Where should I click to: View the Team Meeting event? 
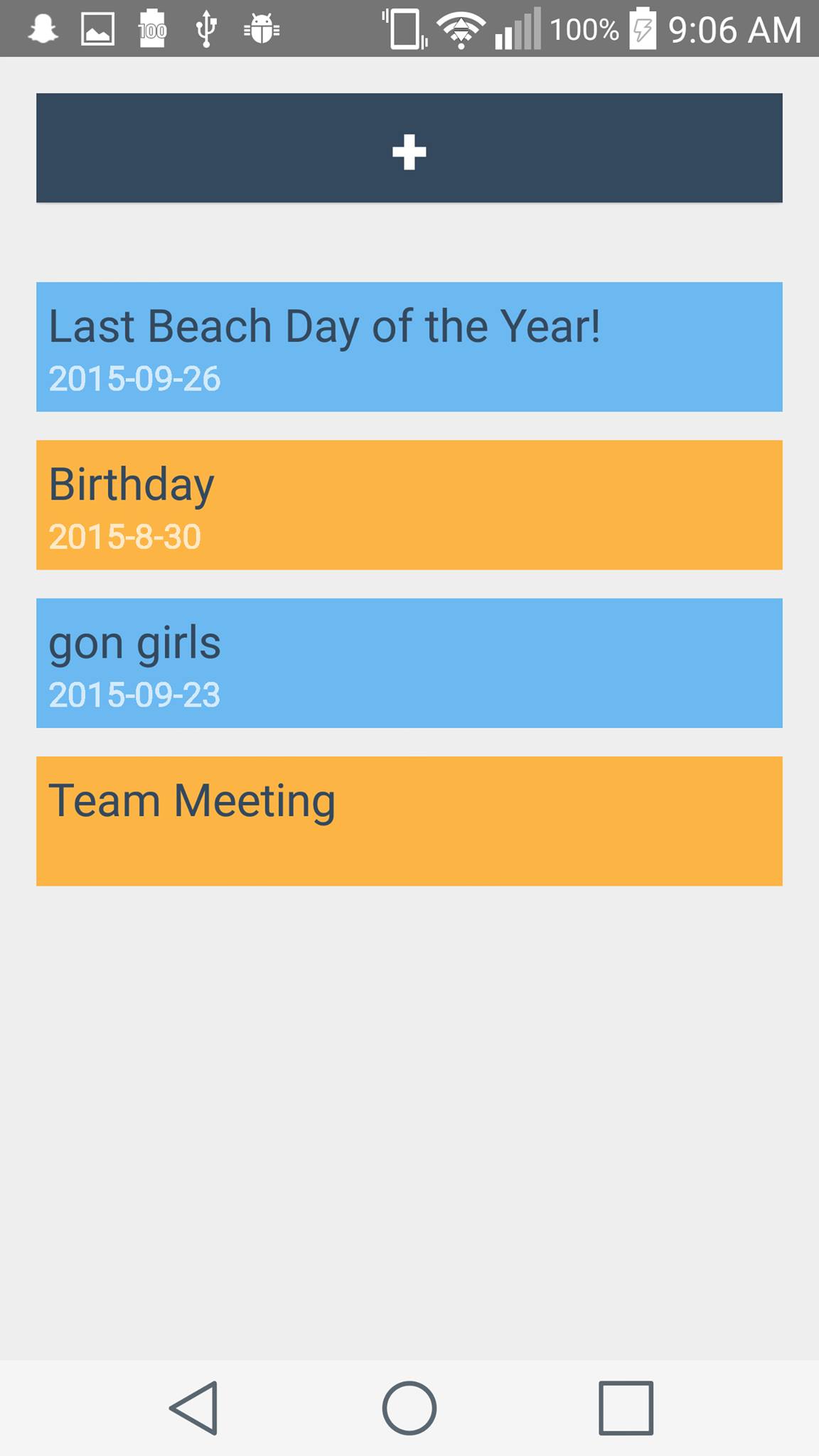[409, 820]
